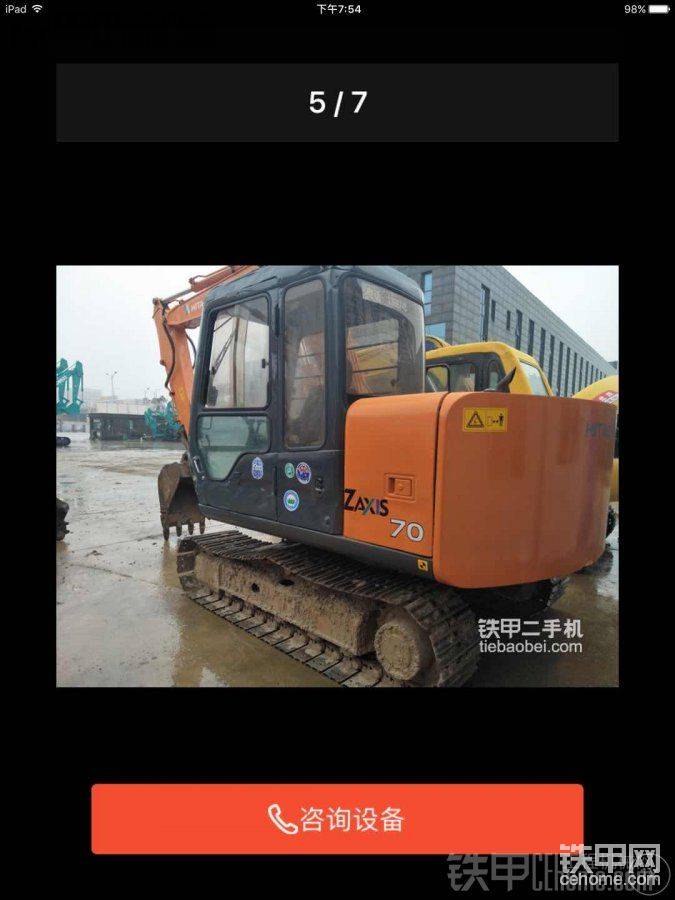This screenshot has width=675, height=900.
Task: Tap the 咨询设备 call button
Action: [337, 819]
